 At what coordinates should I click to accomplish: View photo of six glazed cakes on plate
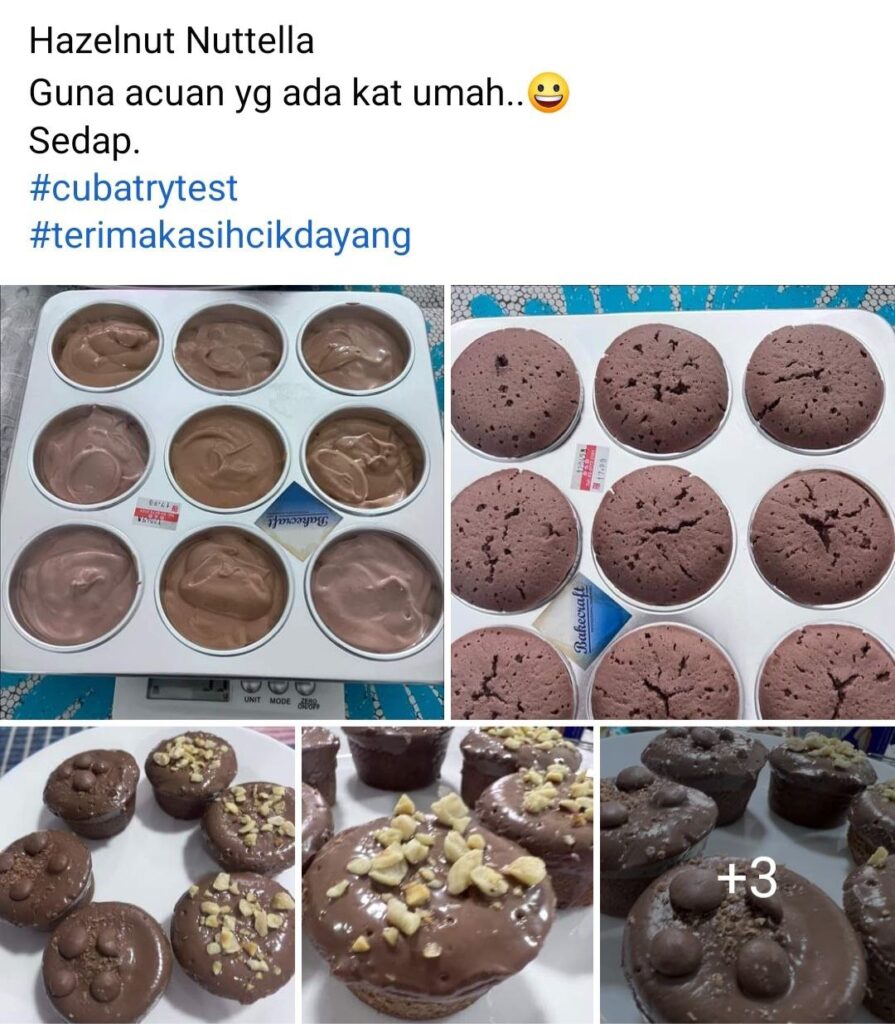(147, 874)
